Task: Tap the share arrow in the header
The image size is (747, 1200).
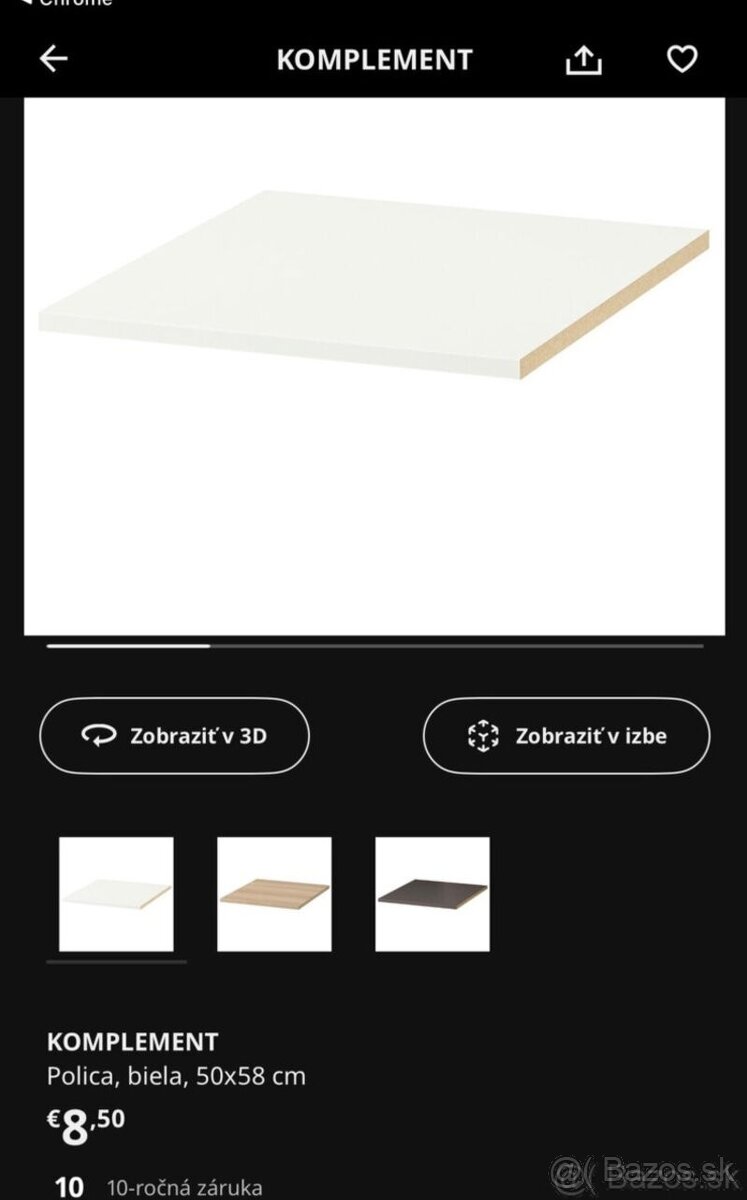Action: click(583, 59)
